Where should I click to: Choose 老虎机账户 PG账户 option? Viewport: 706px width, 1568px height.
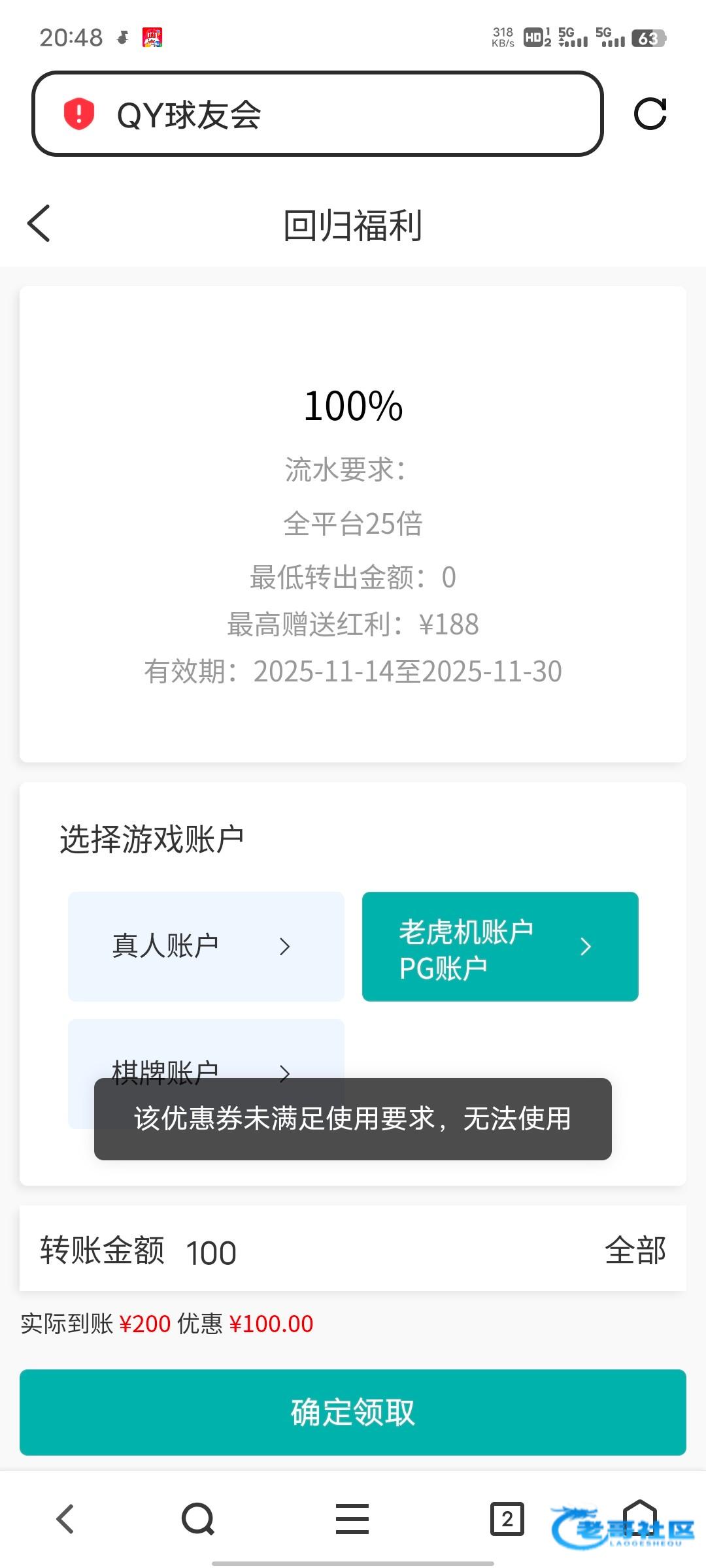(500, 945)
